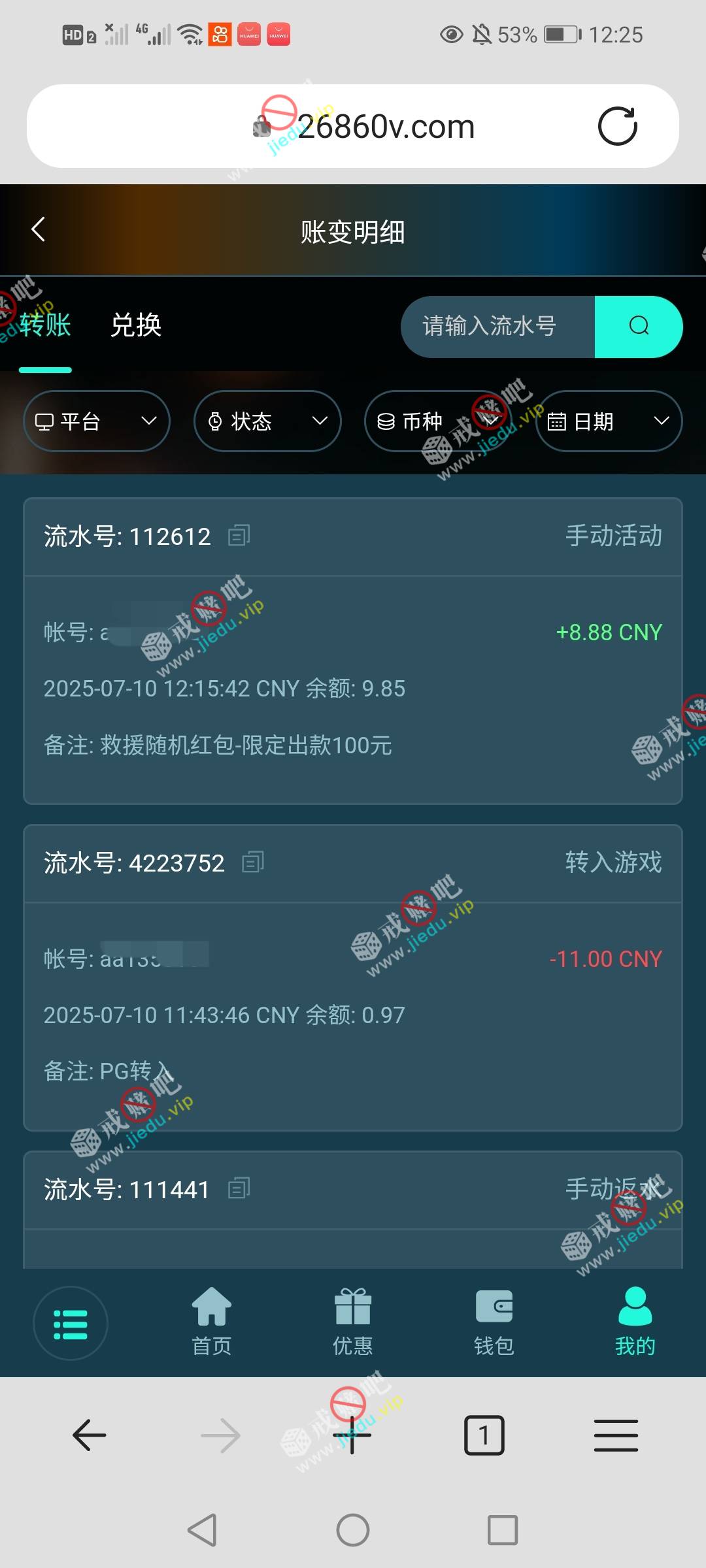Copy serial number 4223752
The height and width of the screenshot is (1568, 706).
(x=252, y=862)
